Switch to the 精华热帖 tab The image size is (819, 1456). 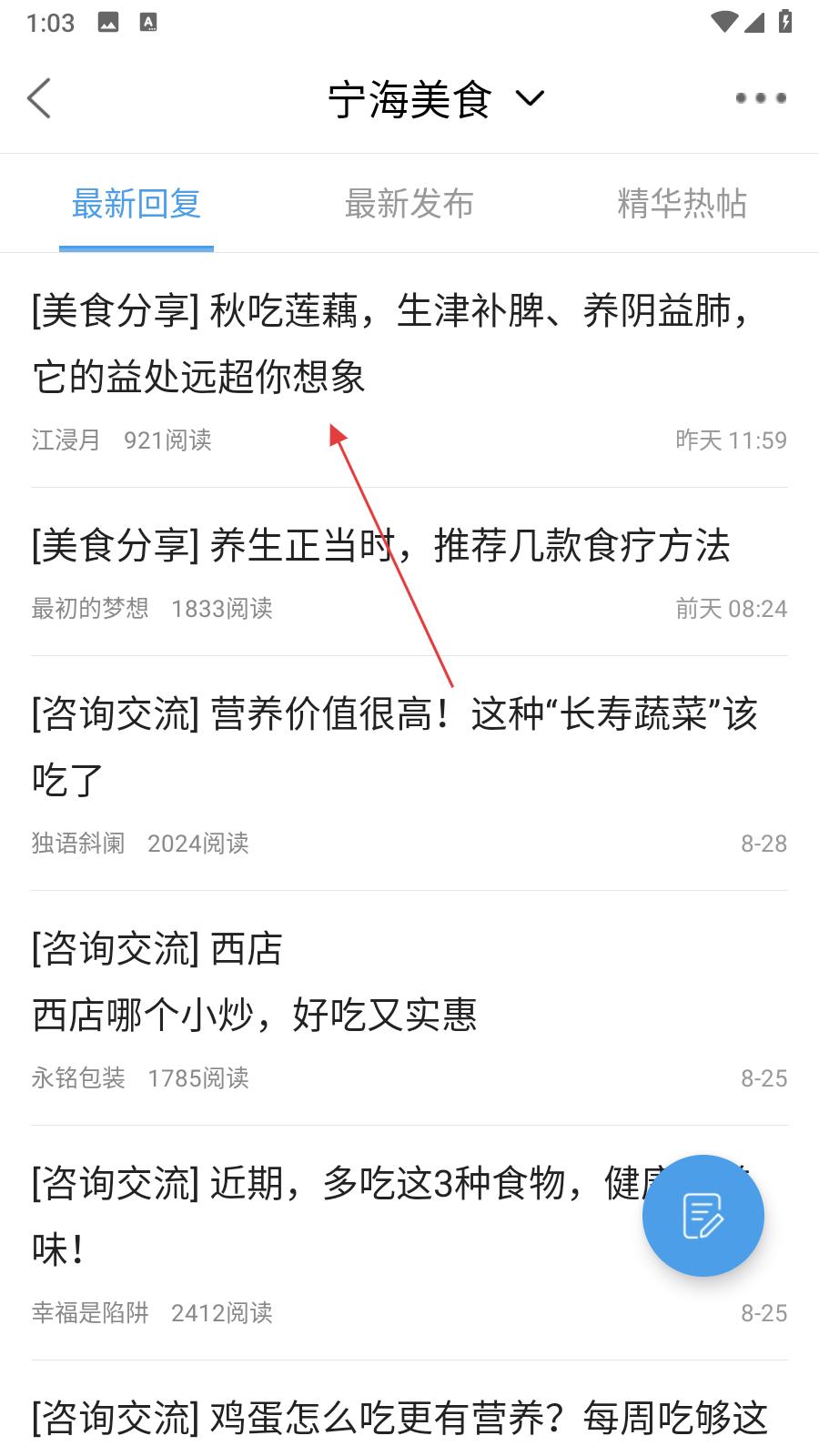point(682,204)
